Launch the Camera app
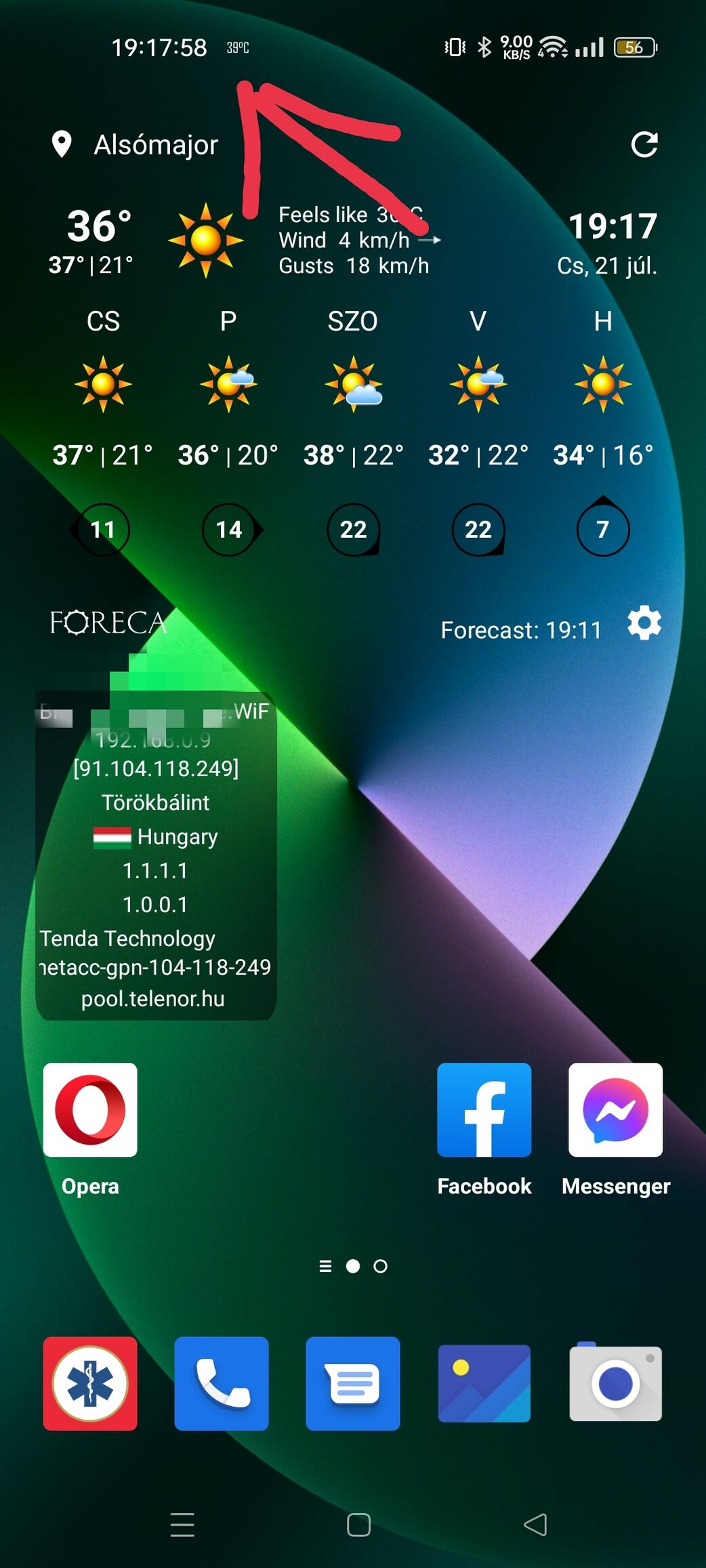 click(x=615, y=1383)
